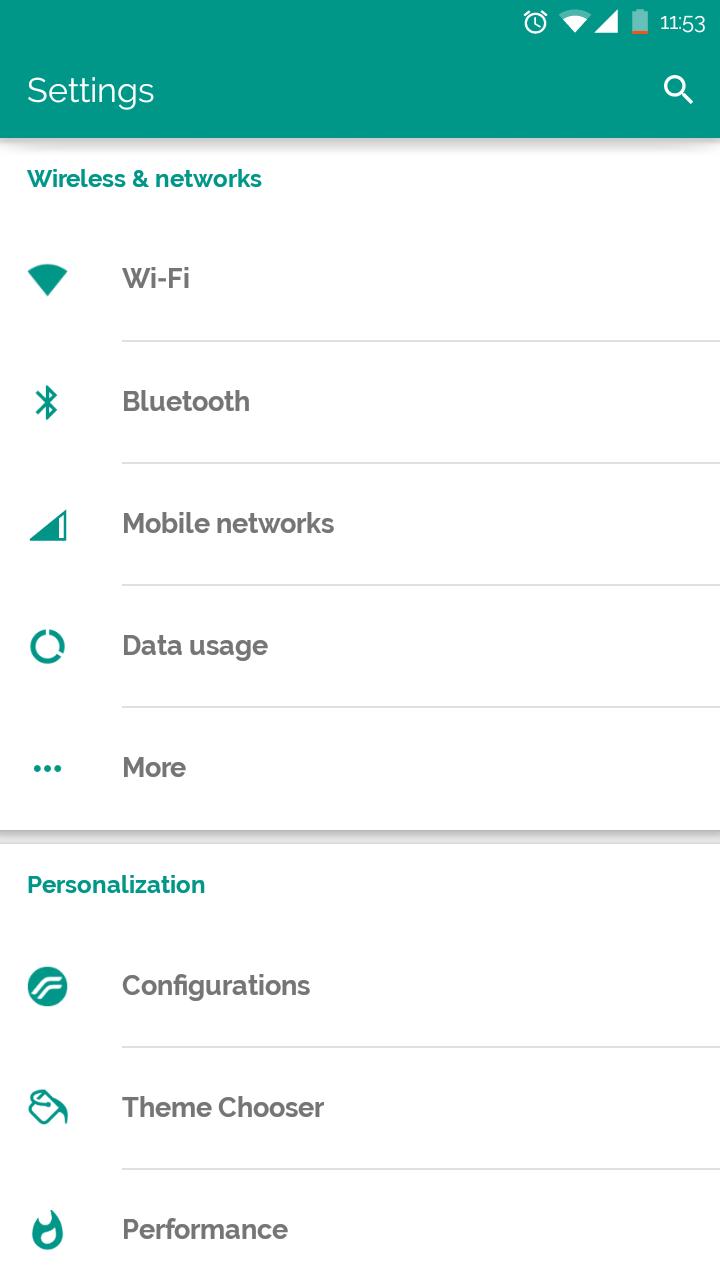Select the Mobile networks signal icon
The height and width of the screenshot is (1280, 720).
pyautogui.click(x=47, y=523)
